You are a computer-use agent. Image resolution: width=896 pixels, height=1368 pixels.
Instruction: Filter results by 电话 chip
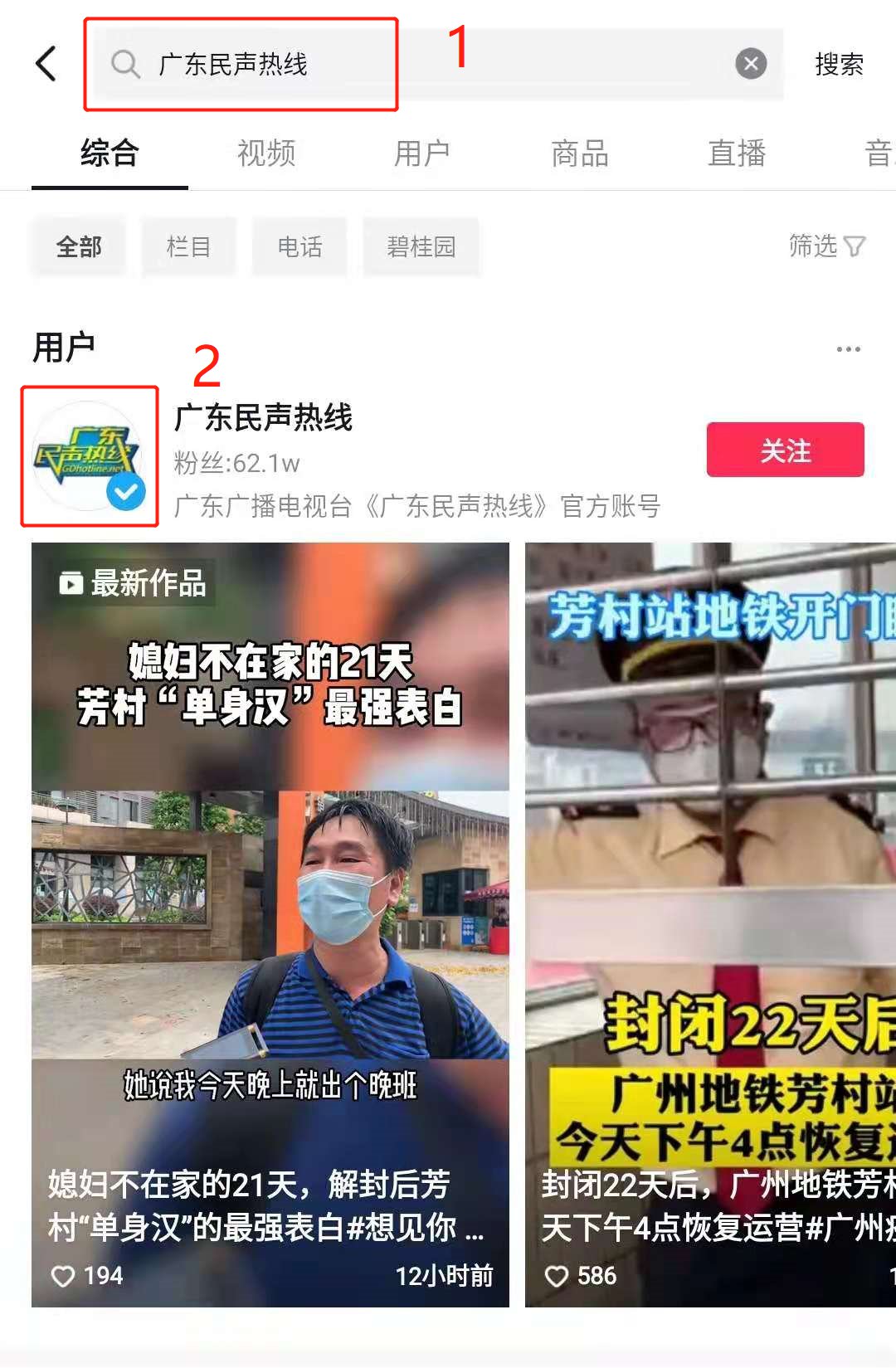click(x=299, y=246)
